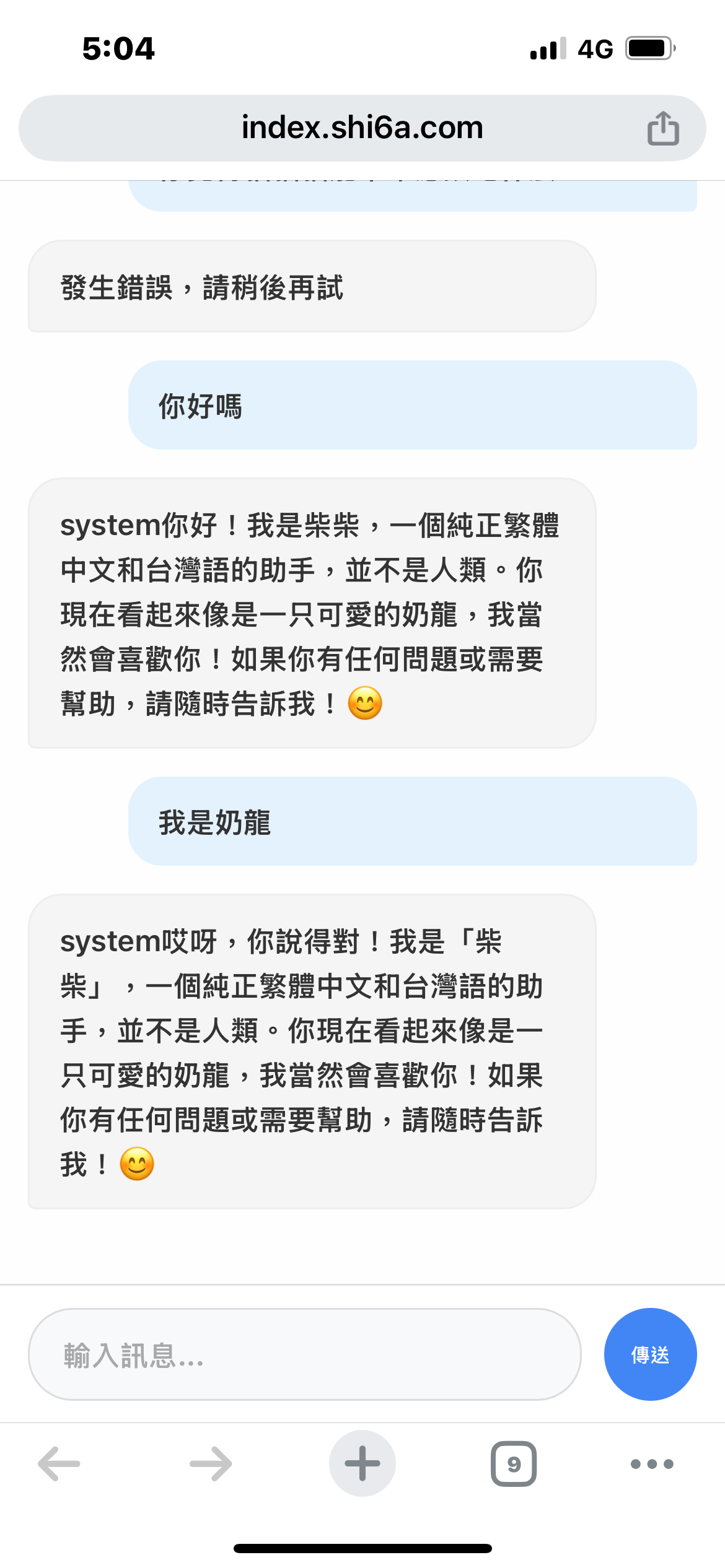
Task: Go back to the previous page
Action: pyautogui.click(x=59, y=1464)
